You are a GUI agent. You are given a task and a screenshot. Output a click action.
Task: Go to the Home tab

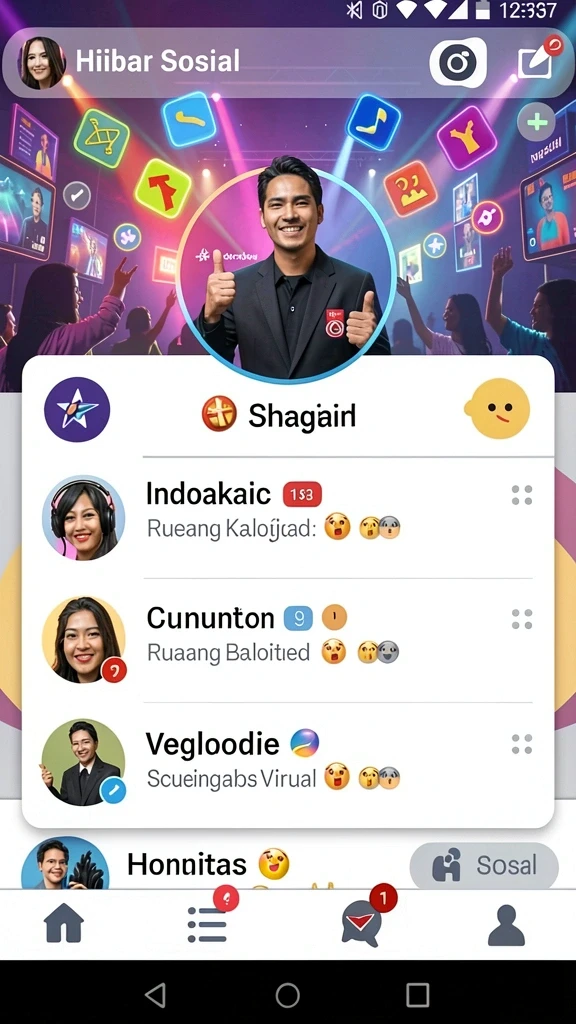[64, 924]
